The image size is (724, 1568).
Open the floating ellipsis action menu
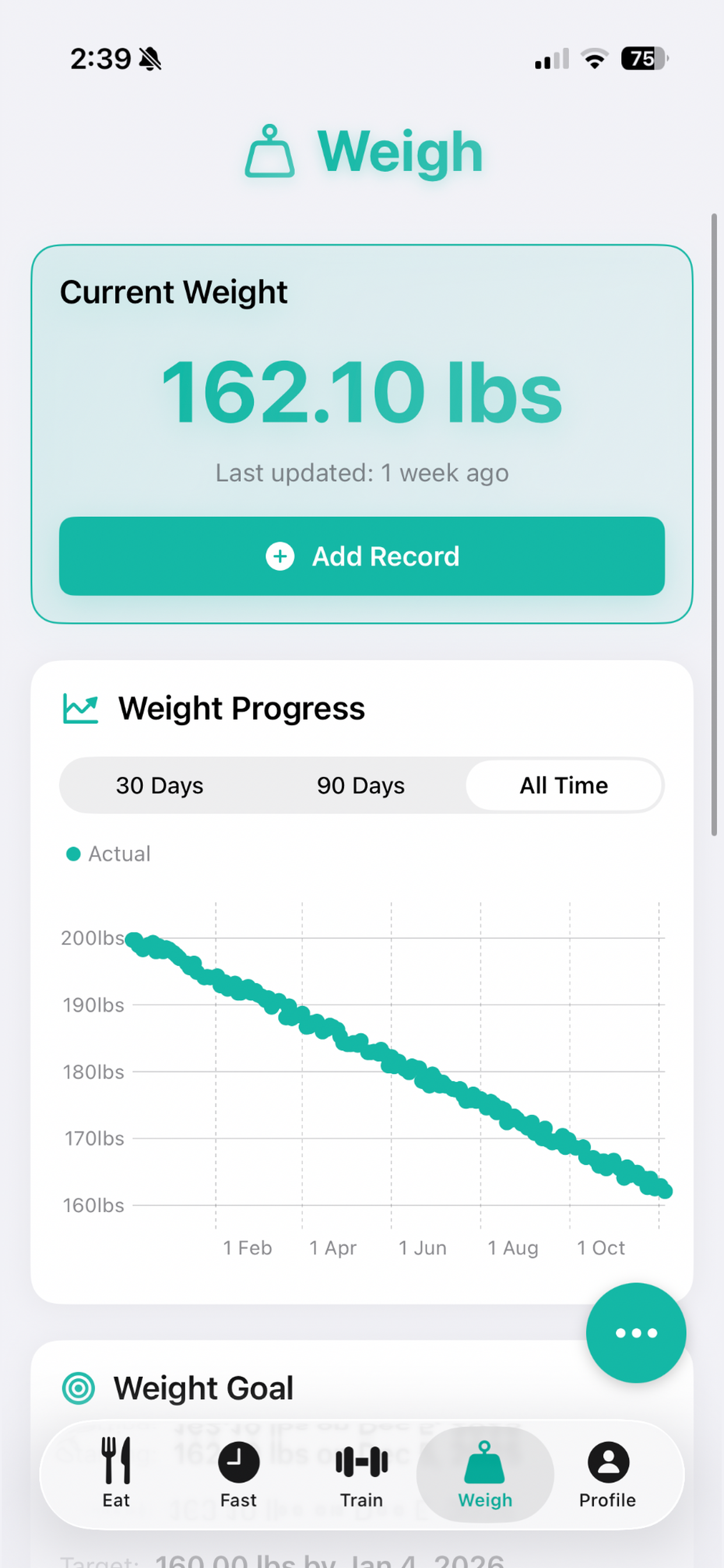tap(636, 1332)
